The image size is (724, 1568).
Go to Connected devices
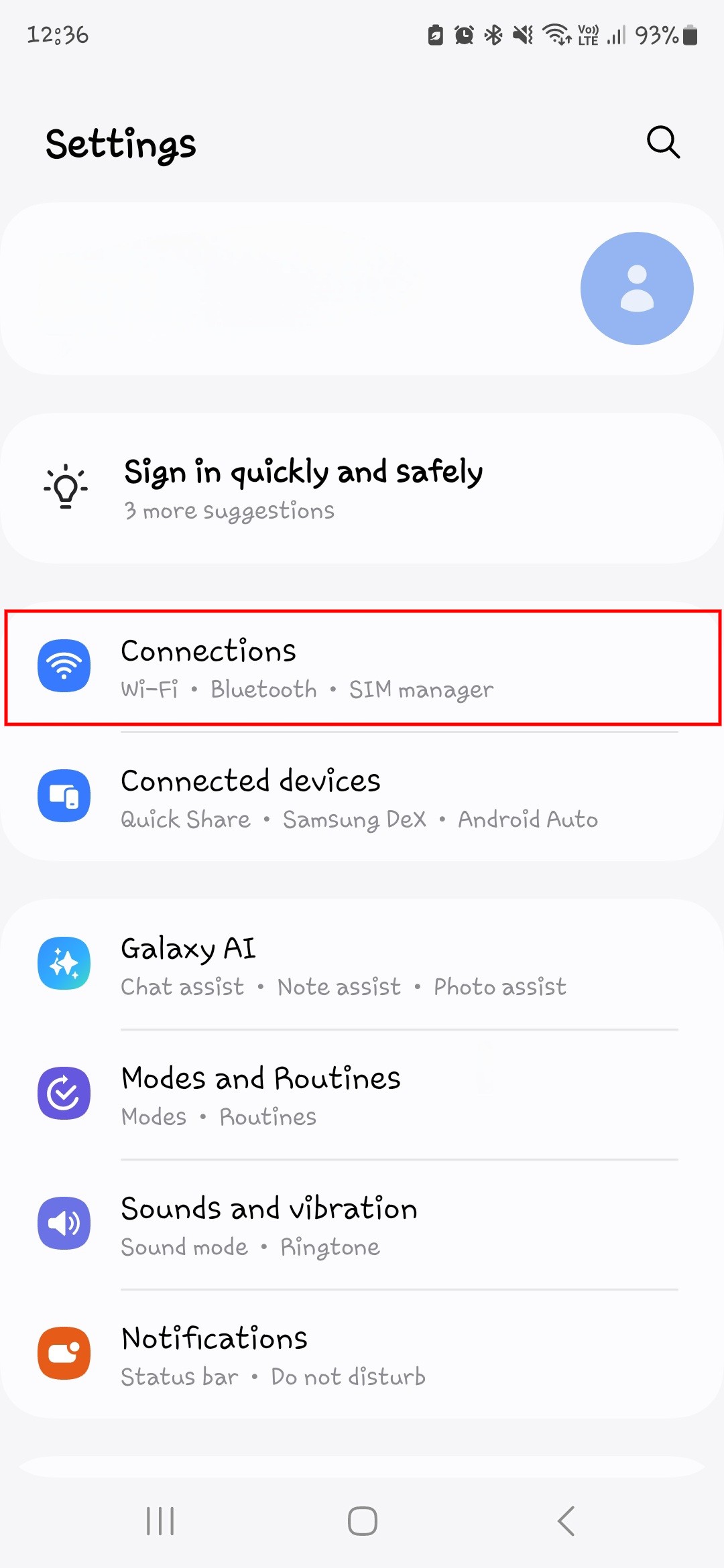coord(362,797)
